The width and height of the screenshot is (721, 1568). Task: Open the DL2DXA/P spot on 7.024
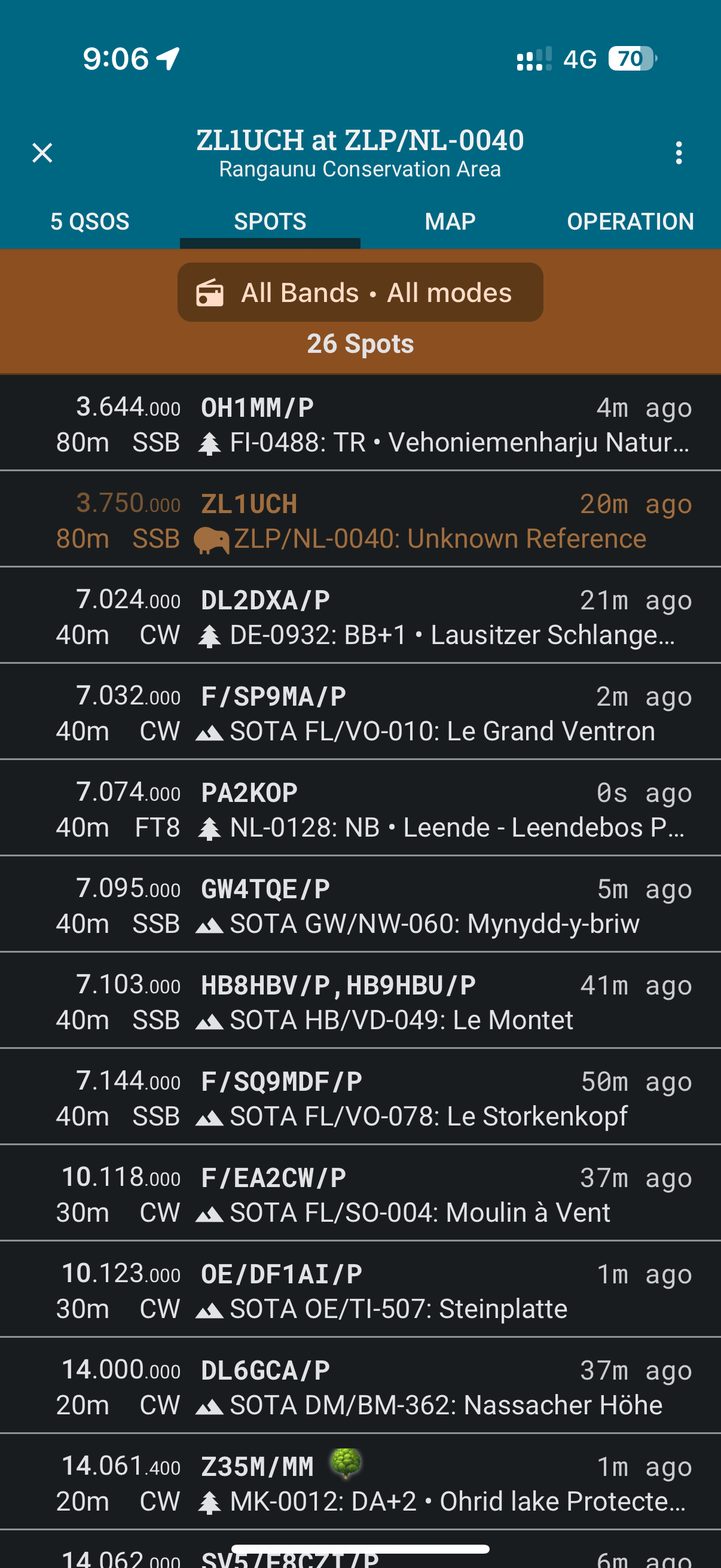(360, 615)
